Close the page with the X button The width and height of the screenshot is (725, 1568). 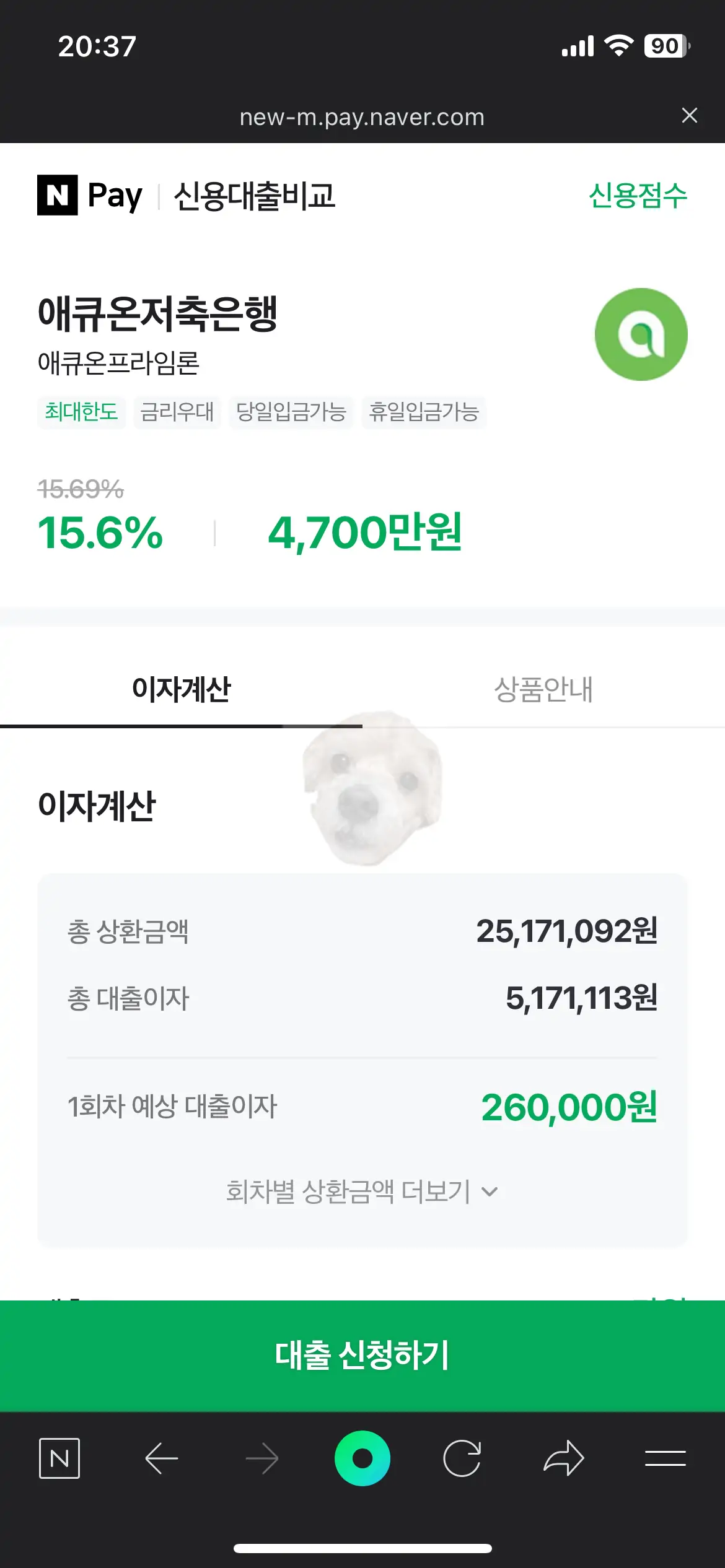pyautogui.click(x=690, y=116)
